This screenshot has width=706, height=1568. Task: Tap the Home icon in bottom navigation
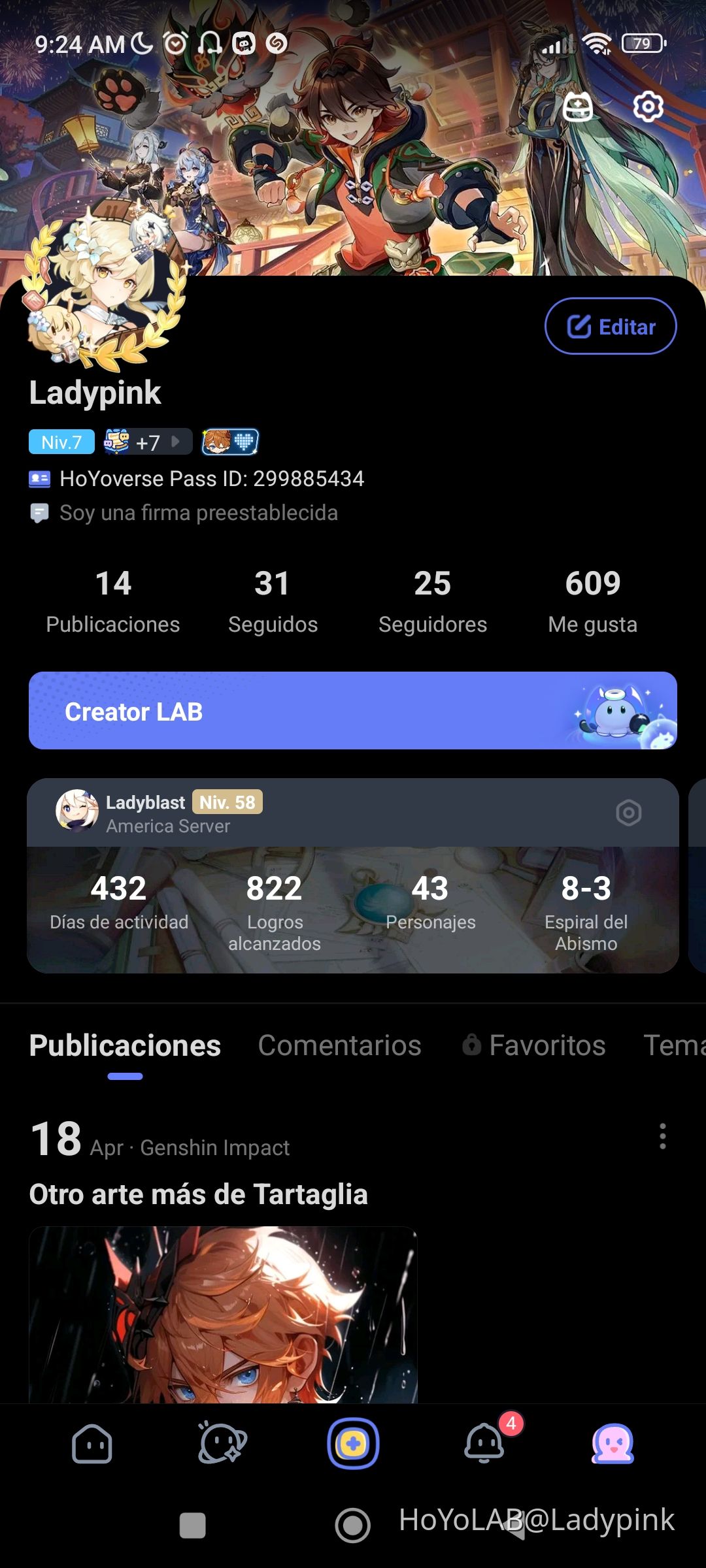pyautogui.click(x=92, y=1445)
